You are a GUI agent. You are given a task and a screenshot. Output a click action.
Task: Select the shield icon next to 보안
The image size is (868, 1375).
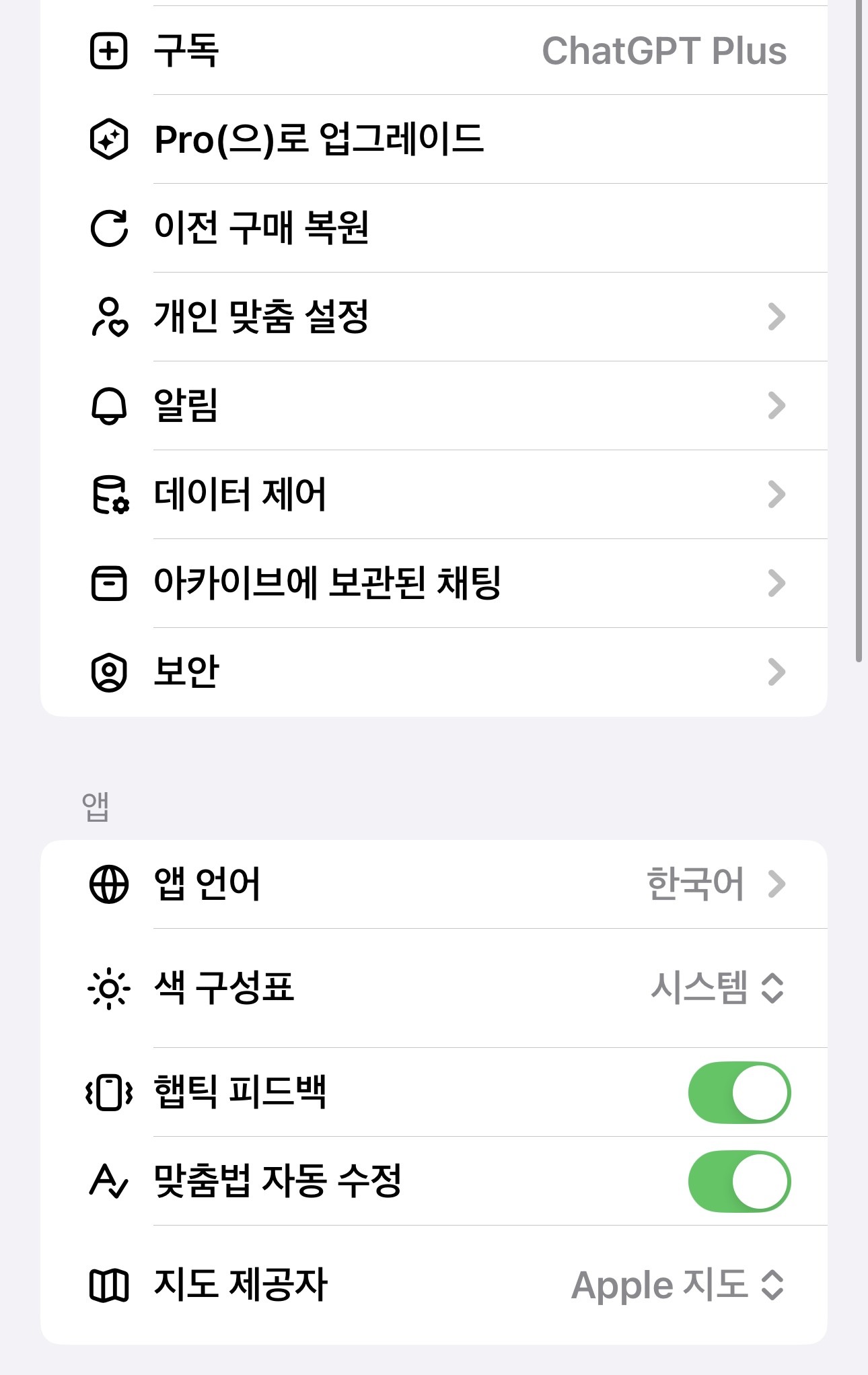tap(110, 671)
